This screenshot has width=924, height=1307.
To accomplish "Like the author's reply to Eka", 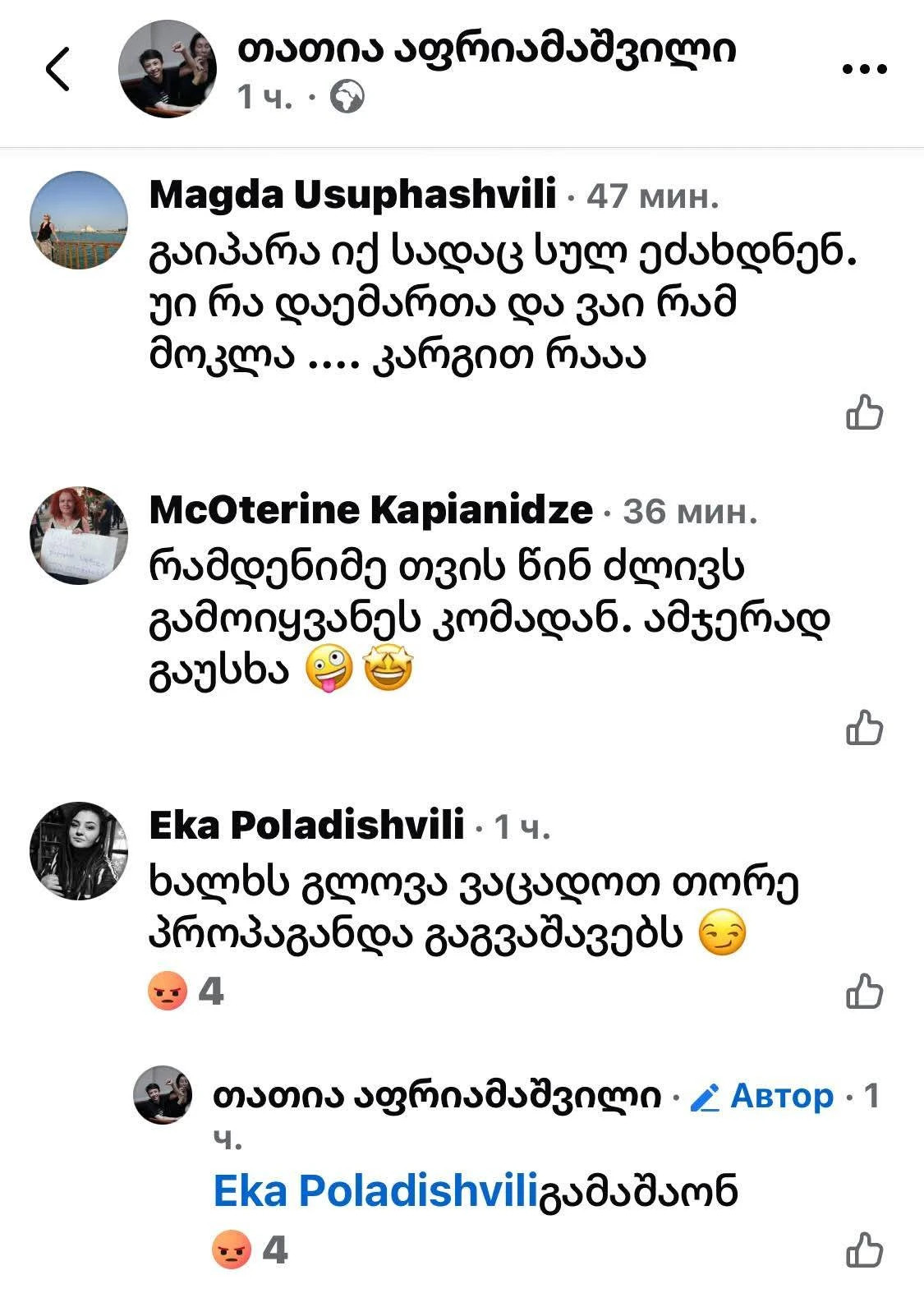I will (864, 1250).
